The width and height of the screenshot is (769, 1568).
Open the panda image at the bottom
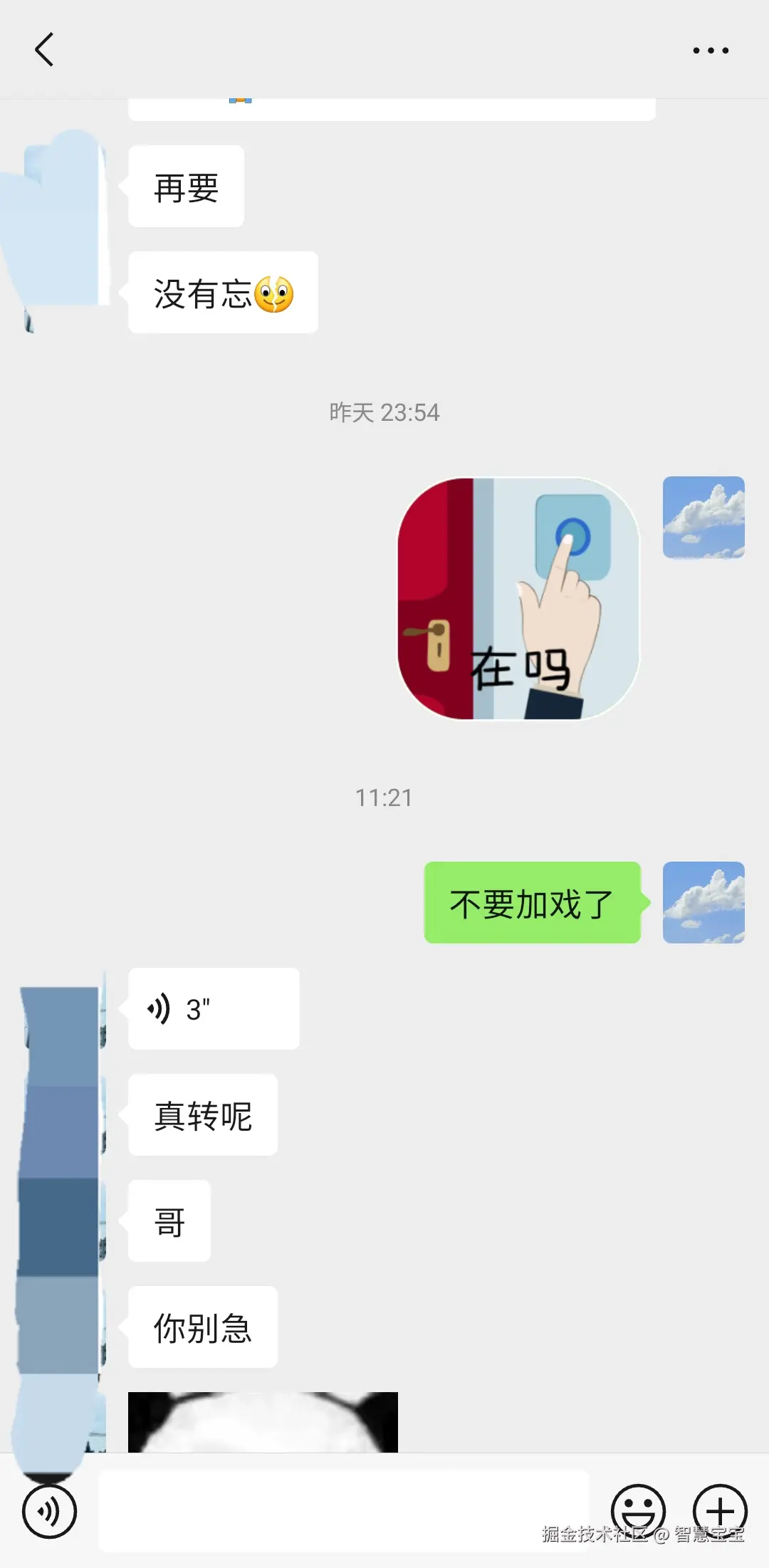pos(263,1421)
